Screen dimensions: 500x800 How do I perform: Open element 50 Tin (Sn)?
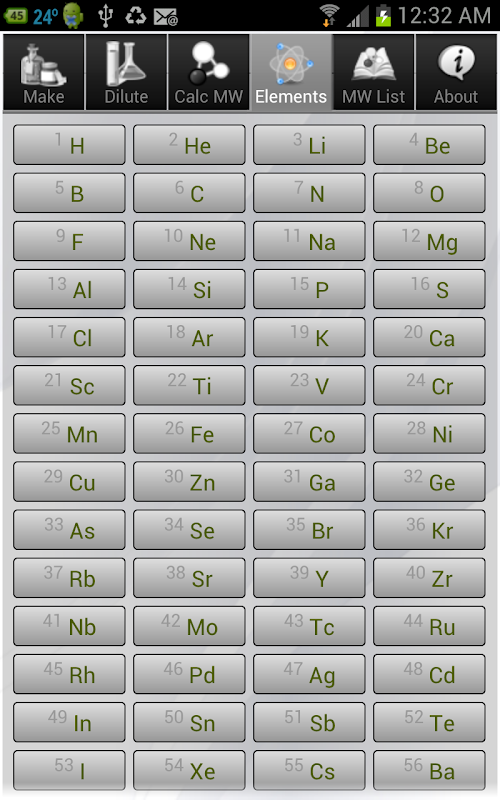coord(189,722)
